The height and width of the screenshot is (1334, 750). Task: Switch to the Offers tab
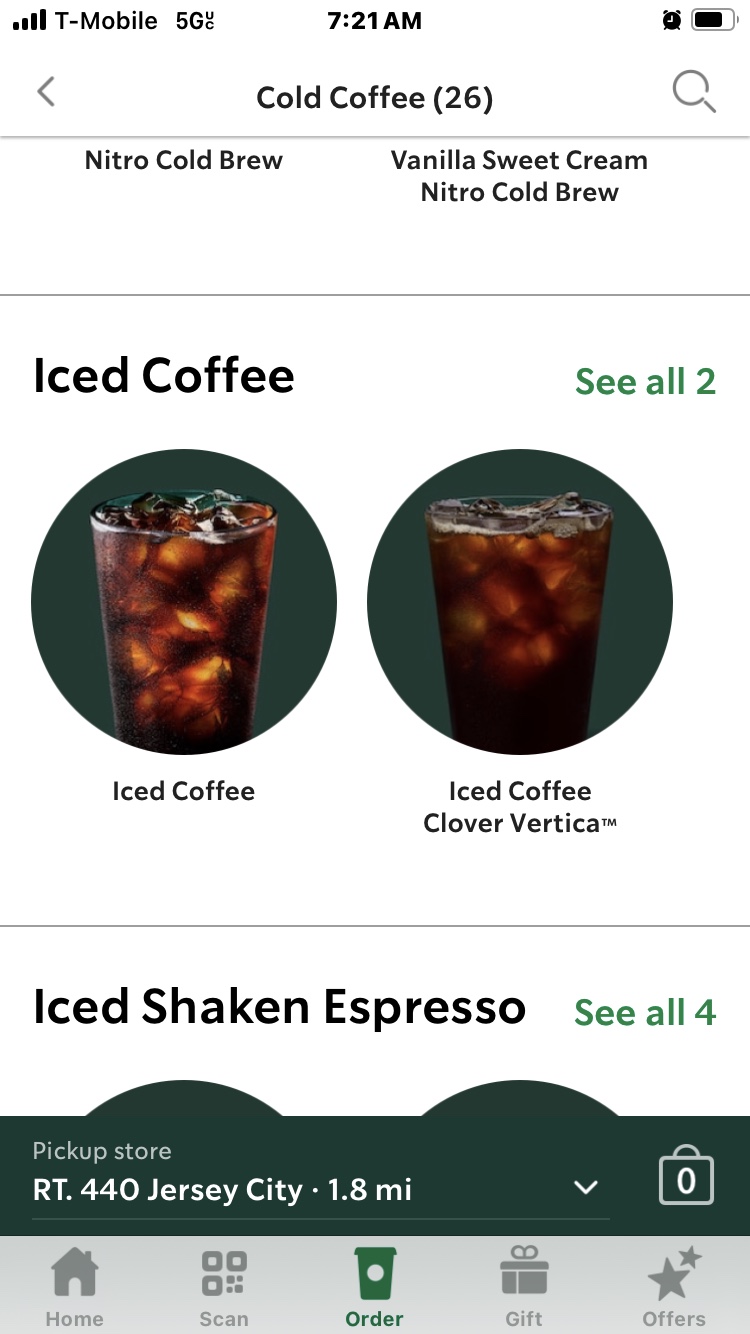pos(674,1287)
